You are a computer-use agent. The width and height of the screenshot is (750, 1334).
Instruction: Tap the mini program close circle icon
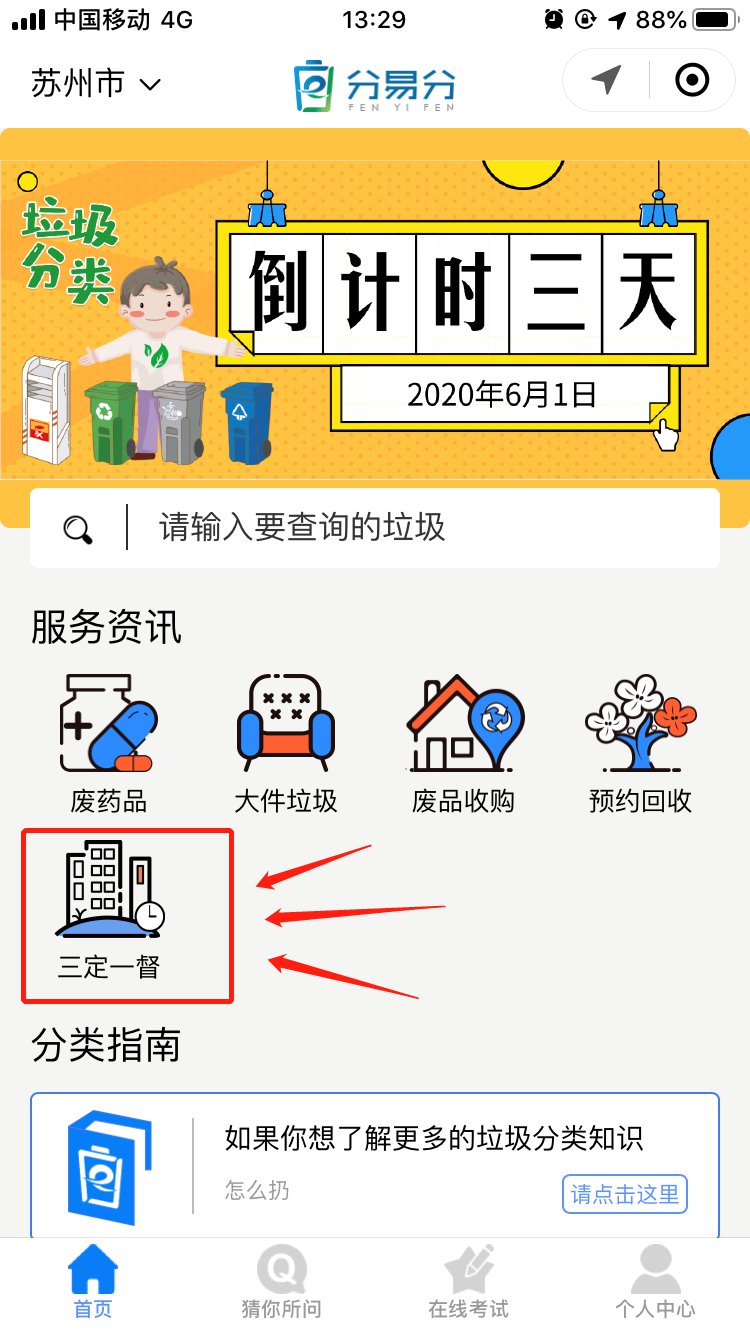pos(692,80)
